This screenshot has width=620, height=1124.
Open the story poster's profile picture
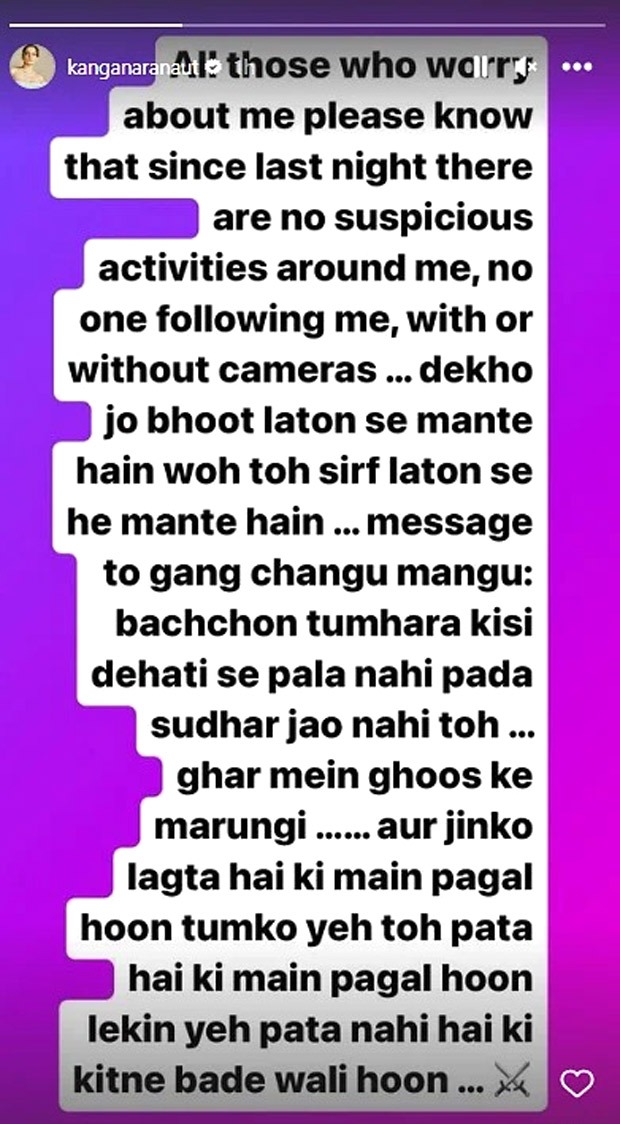[32, 67]
